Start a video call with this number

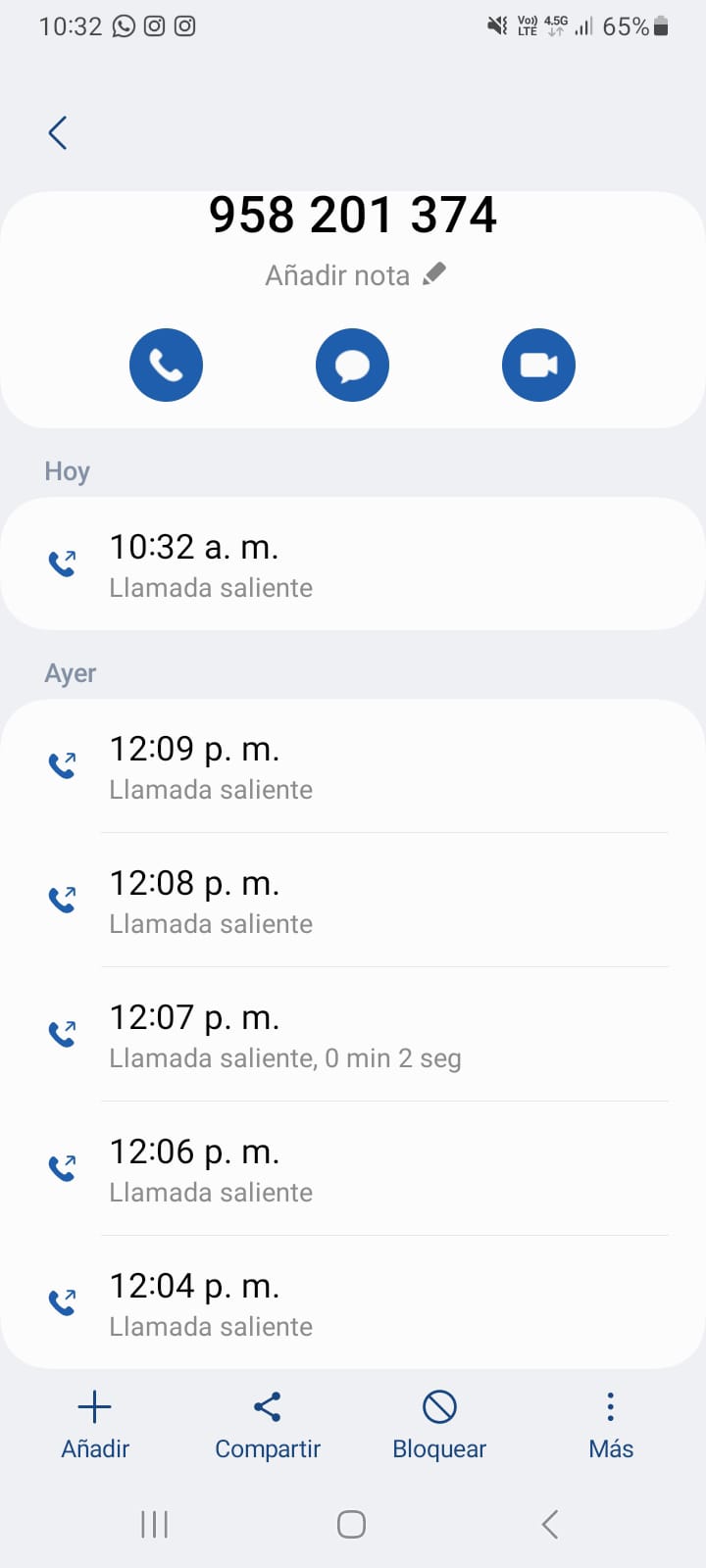(538, 365)
